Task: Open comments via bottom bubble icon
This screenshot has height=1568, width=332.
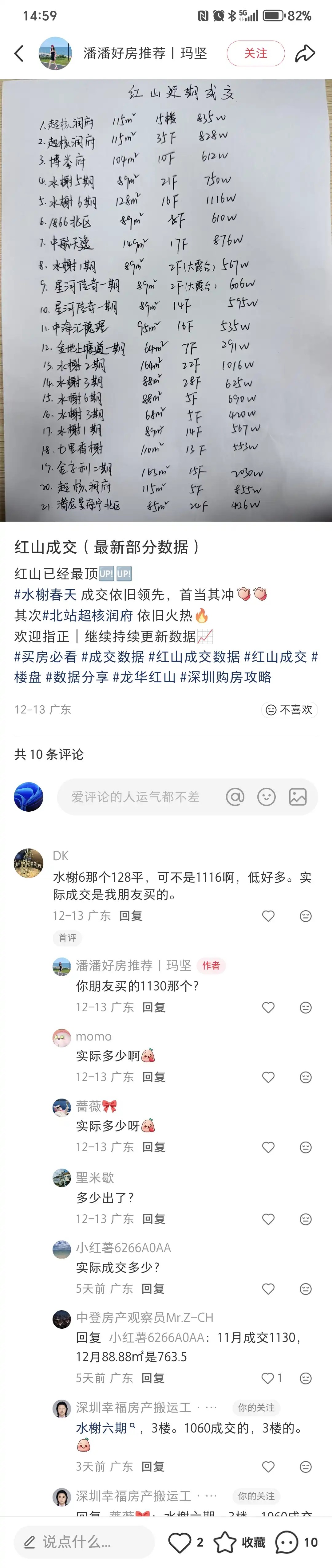Action: [287, 1542]
